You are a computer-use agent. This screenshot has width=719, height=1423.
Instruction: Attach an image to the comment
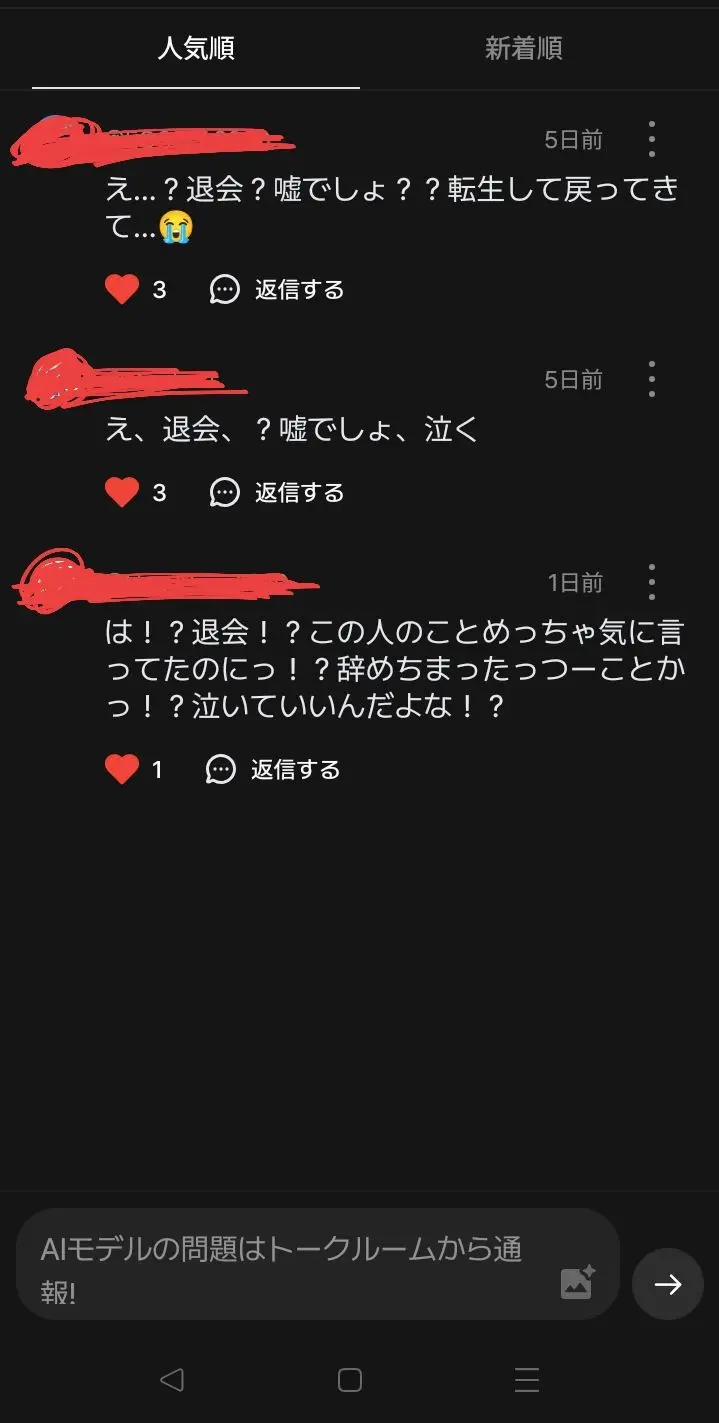coord(578,1282)
